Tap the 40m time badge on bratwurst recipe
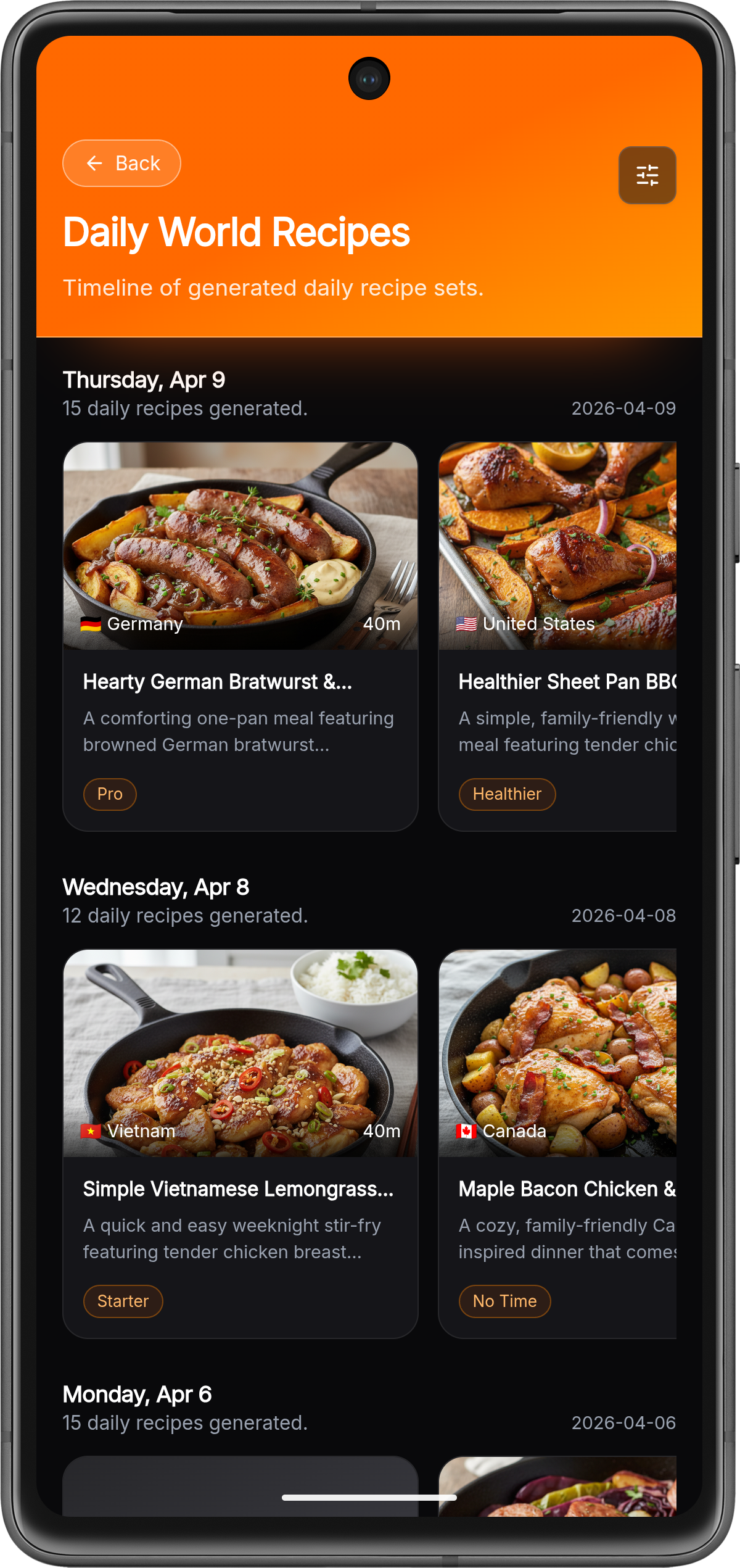The image size is (740, 1568). tap(381, 624)
